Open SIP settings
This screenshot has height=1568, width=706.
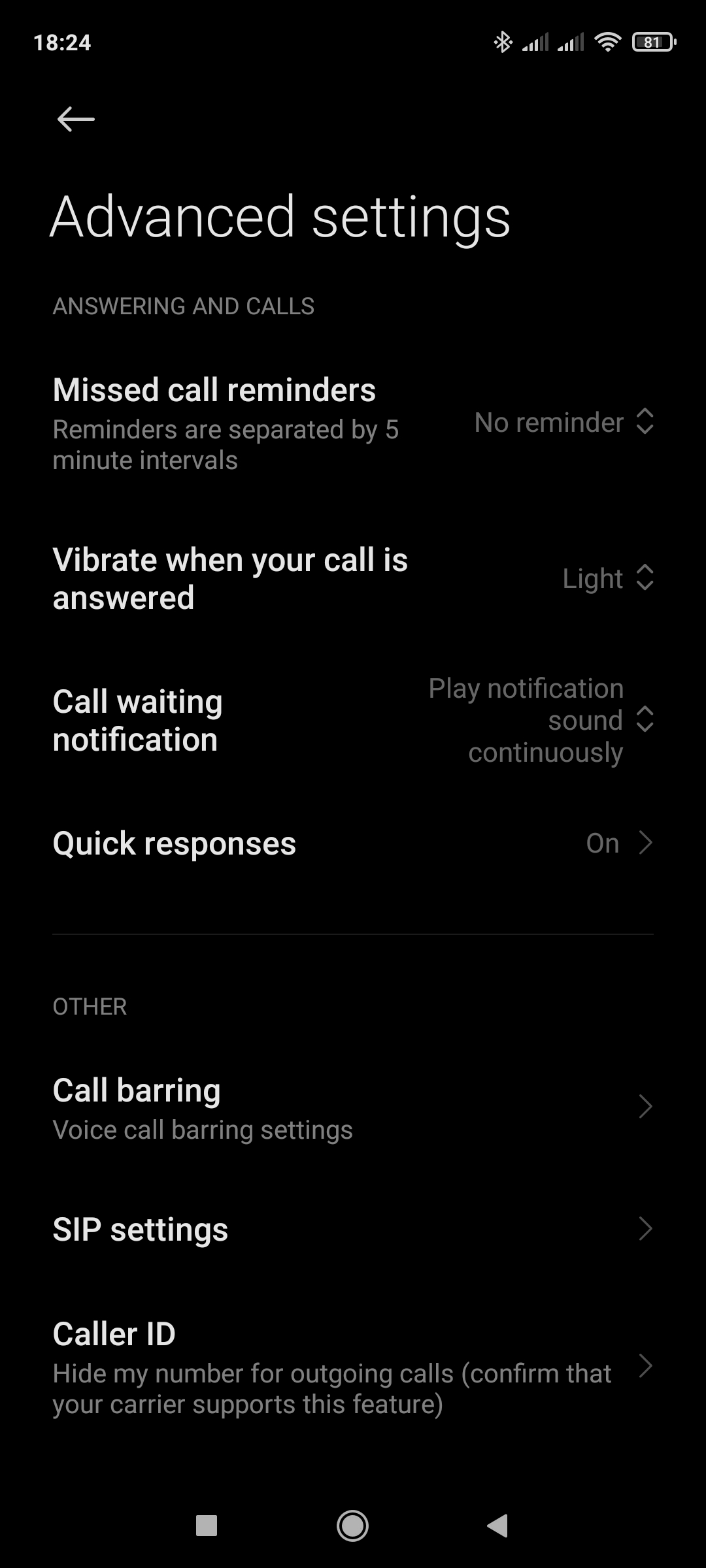(x=353, y=1229)
